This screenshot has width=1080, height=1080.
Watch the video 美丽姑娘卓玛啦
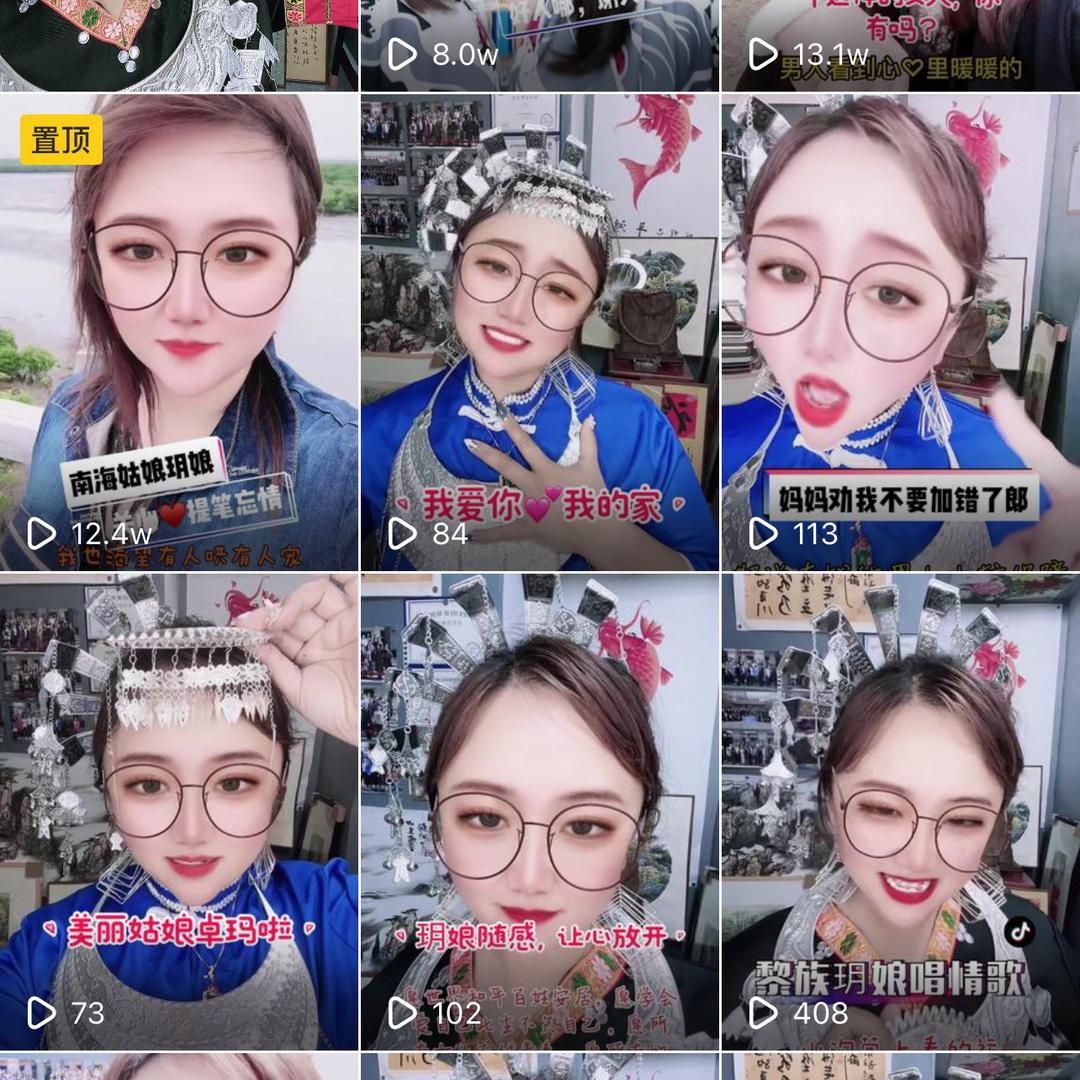pos(179,810)
